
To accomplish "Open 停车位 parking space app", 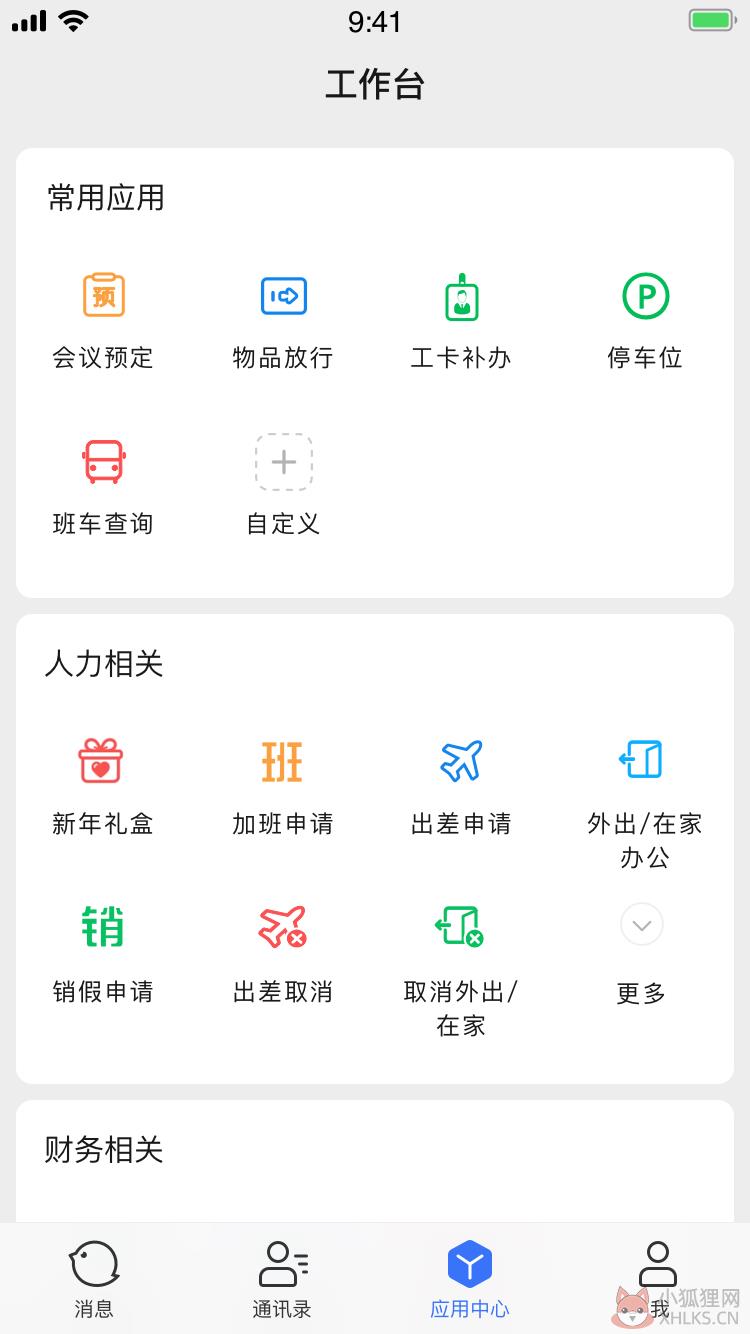I will coord(645,322).
